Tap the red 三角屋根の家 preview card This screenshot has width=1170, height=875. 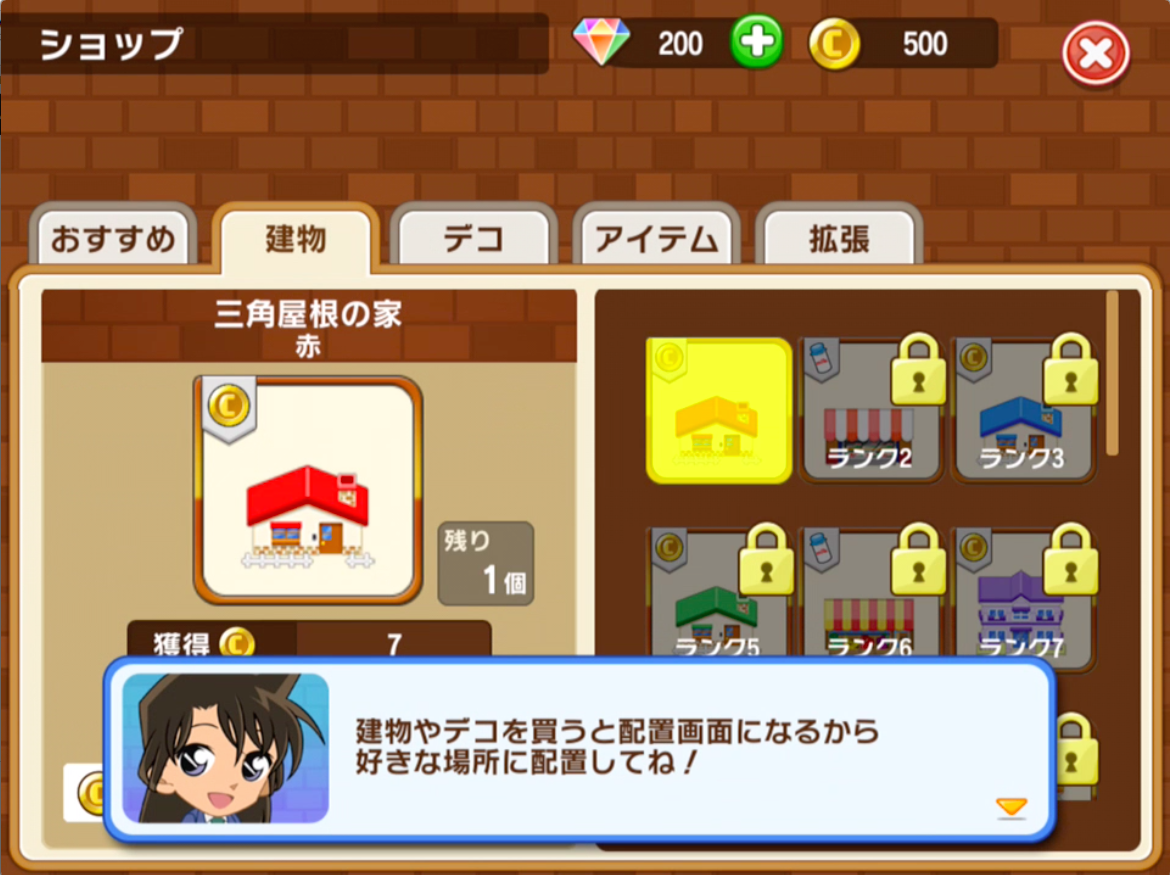[308, 490]
